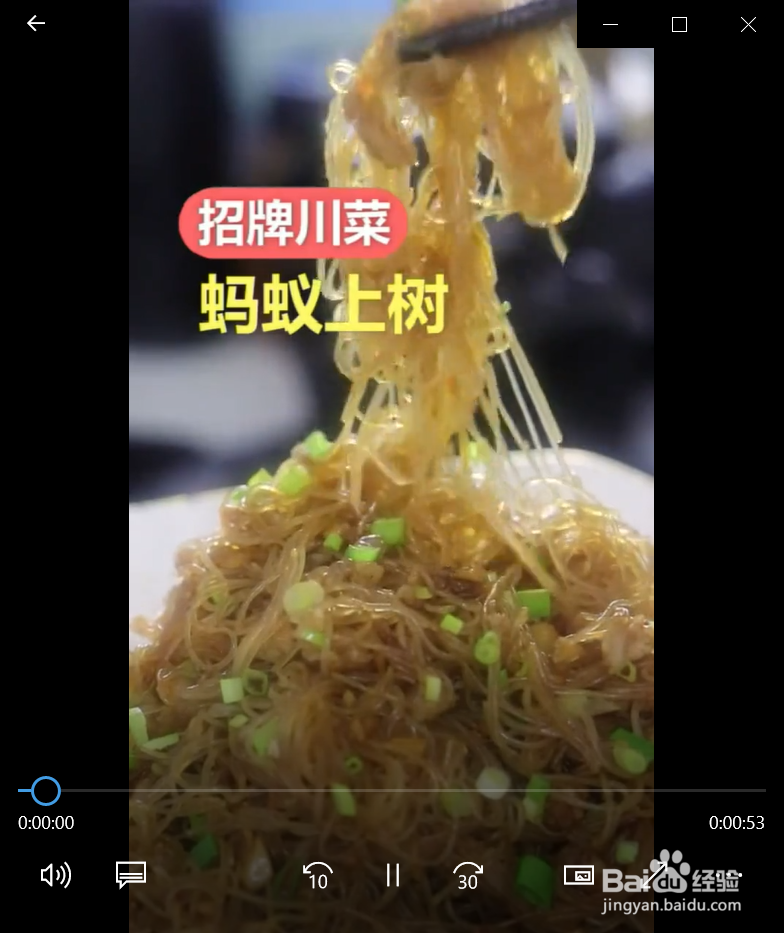Minimize the video player window
Viewport: 784px width, 933px height.
610,24
